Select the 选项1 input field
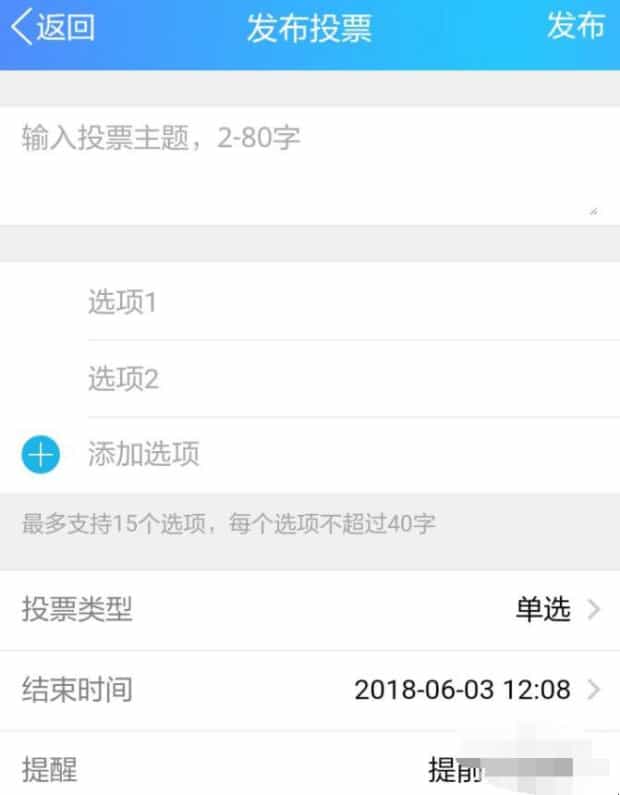 tap(340, 302)
